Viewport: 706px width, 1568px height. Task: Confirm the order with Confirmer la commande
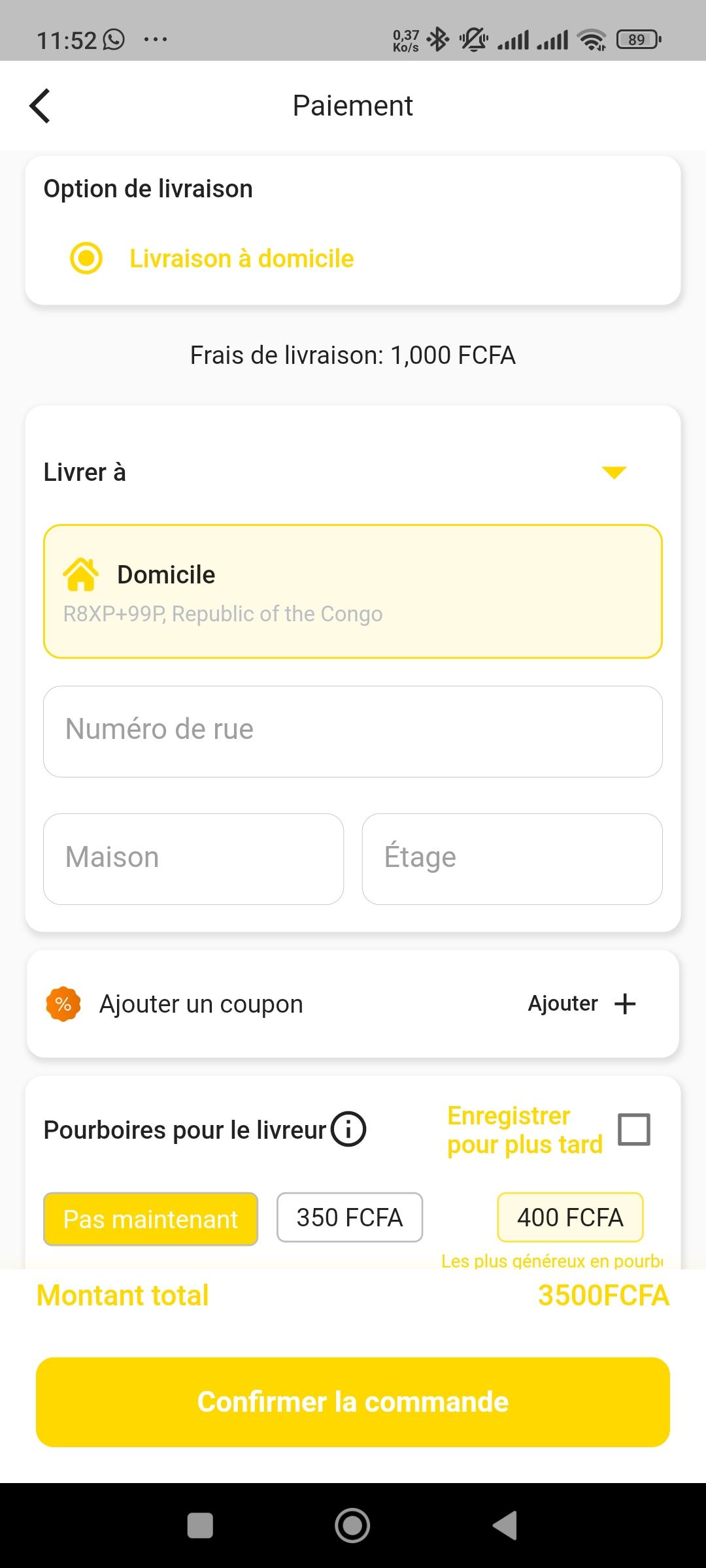pyautogui.click(x=353, y=1402)
